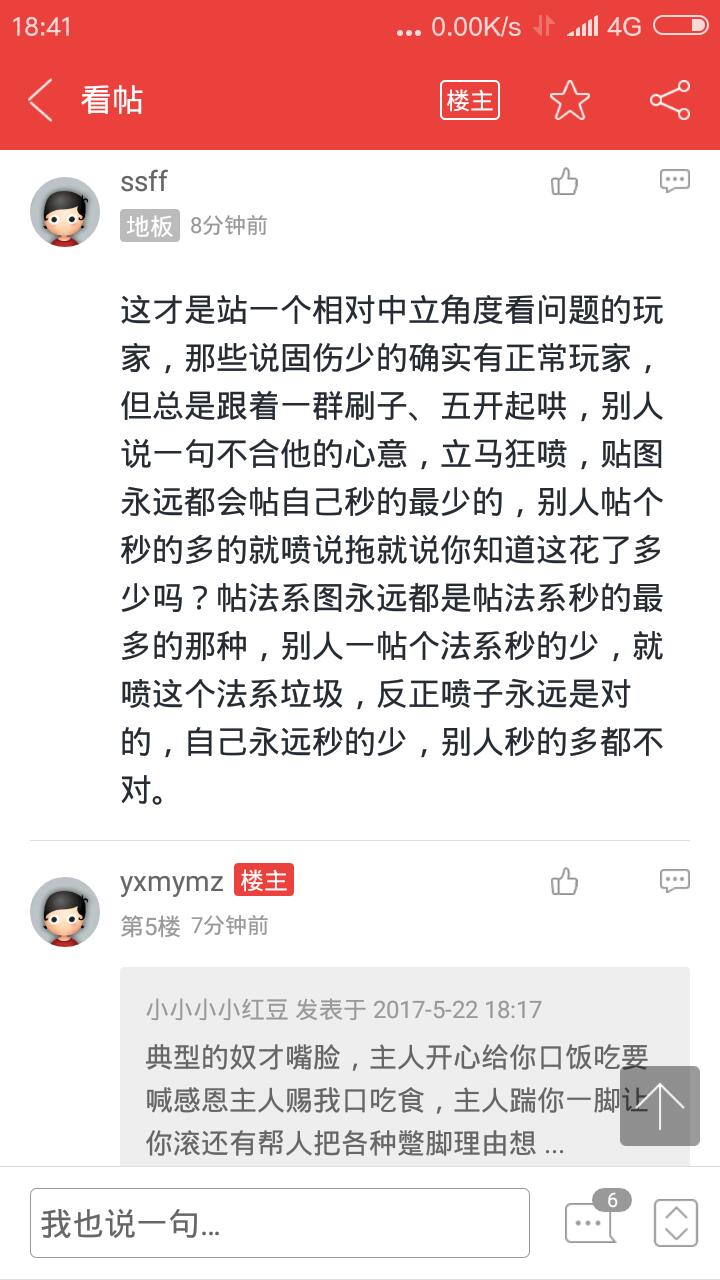Screen dimensions: 720x1280
Task: Open the floor jump up-down arrows
Action: pyautogui.click(x=675, y=1222)
